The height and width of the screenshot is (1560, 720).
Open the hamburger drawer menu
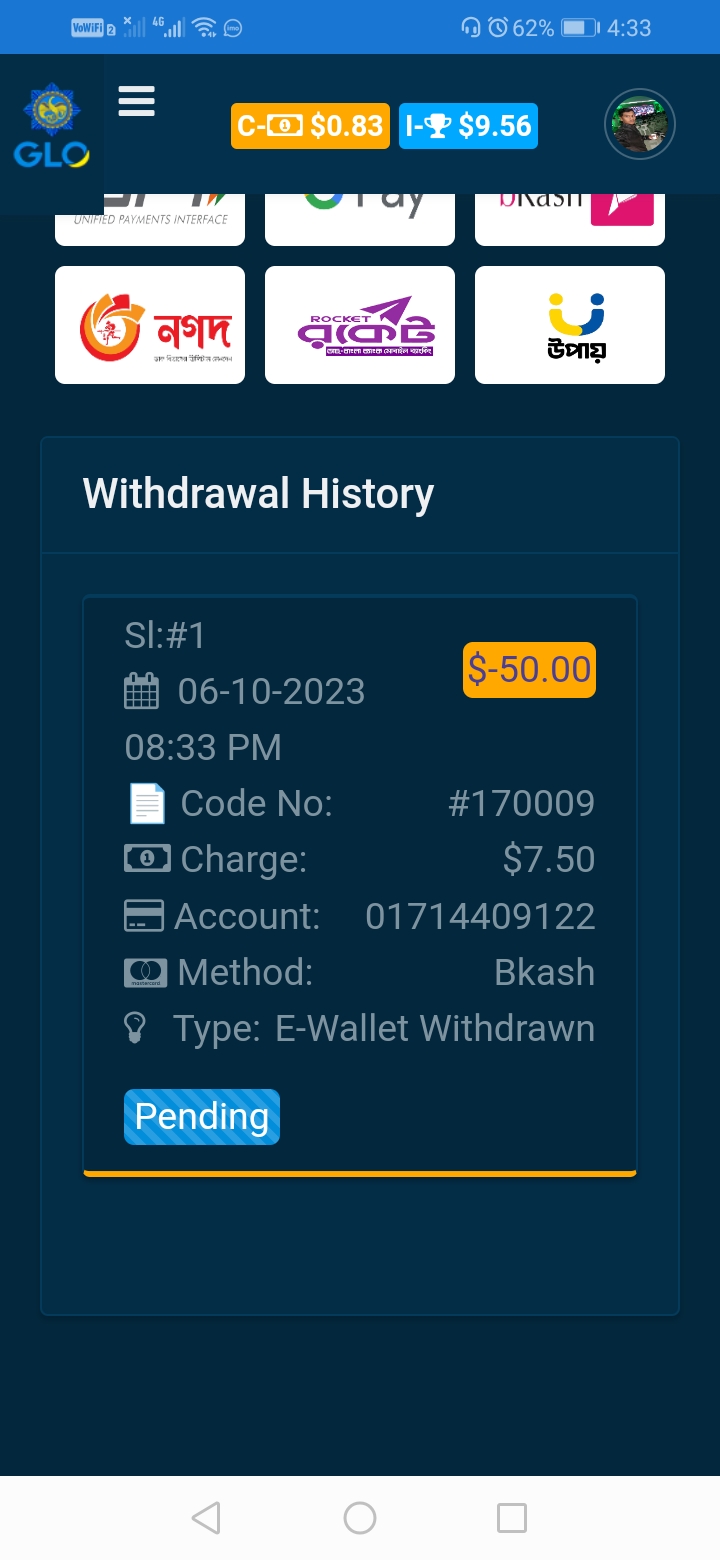pyautogui.click(x=136, y=101)
